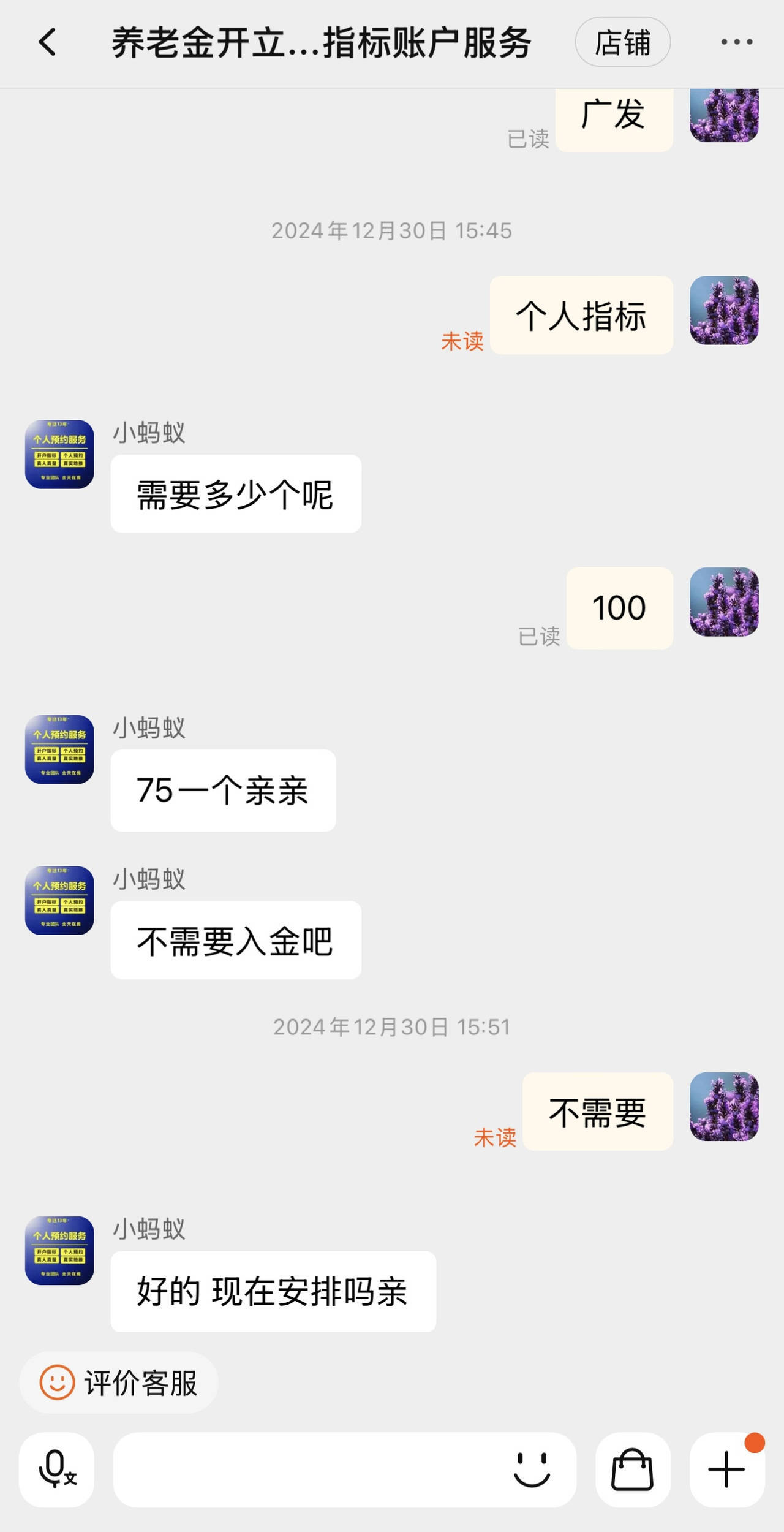
Task: Open seller 小蚂蚁's profile avatar
Action: [59, 454]
